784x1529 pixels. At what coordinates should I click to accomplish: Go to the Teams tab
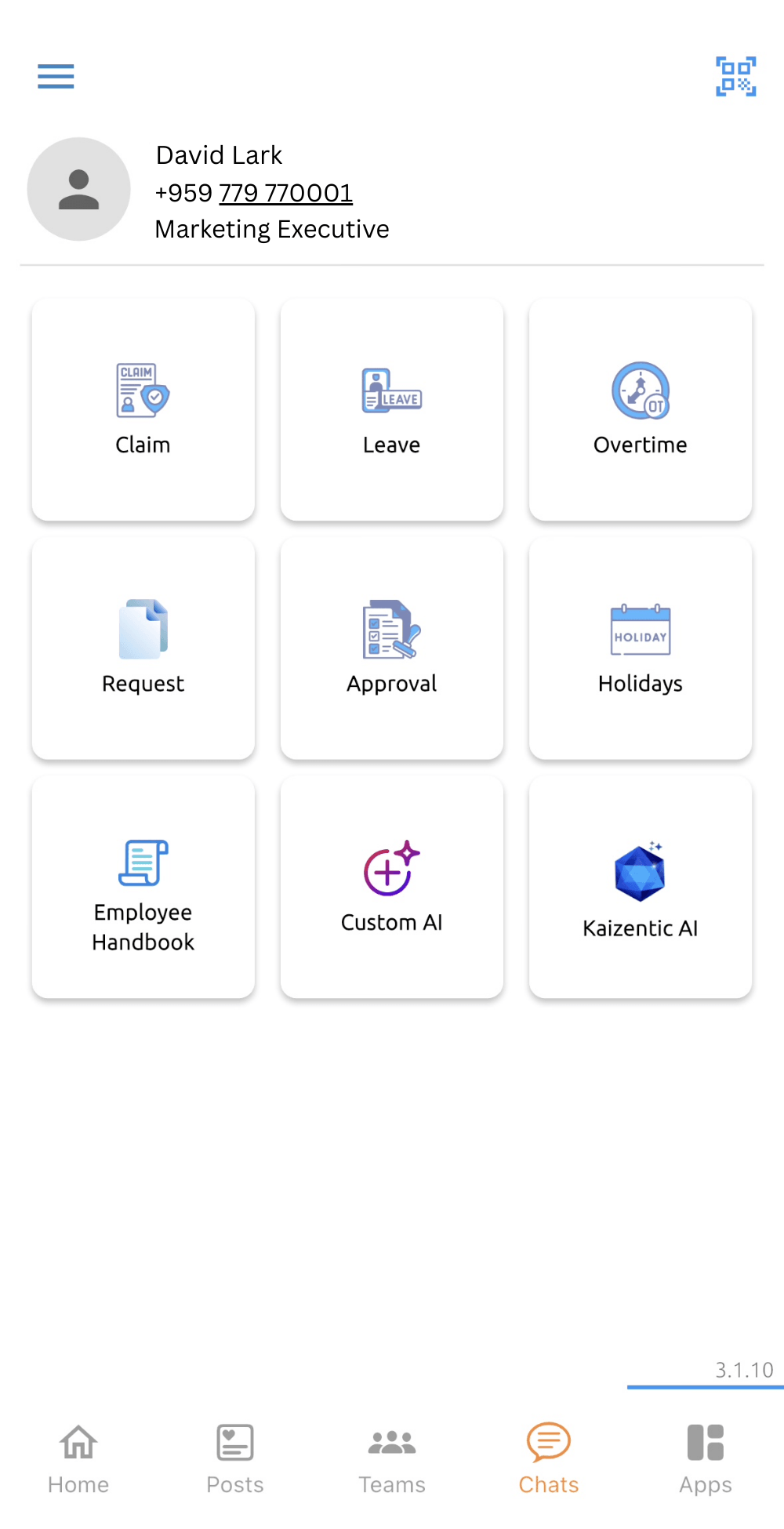point(392,1458)
